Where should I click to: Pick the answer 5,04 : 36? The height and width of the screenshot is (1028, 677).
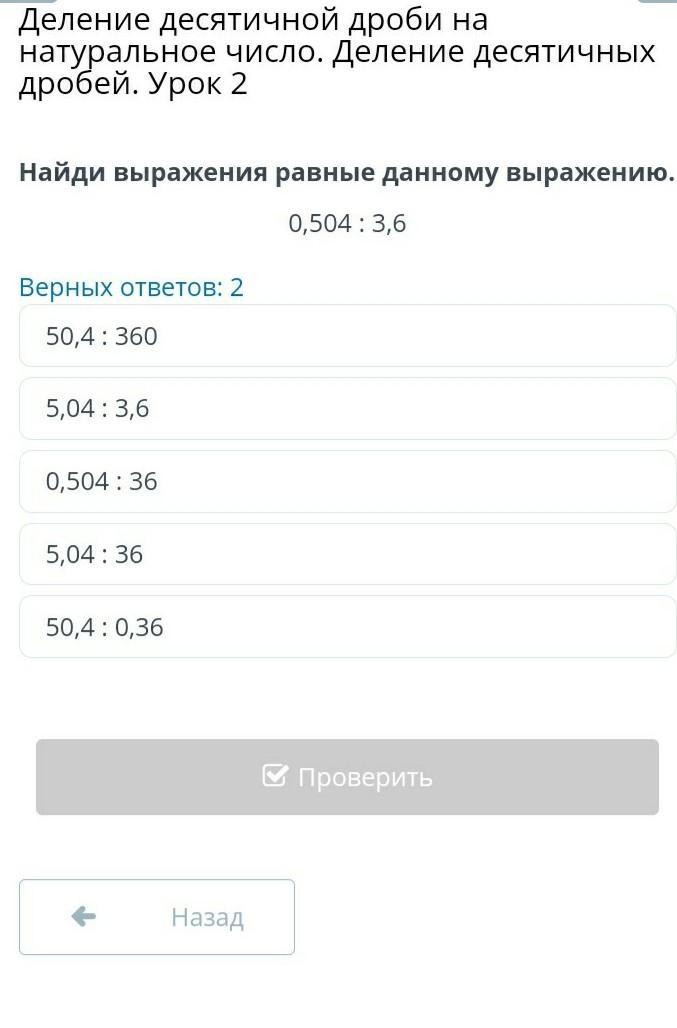pyautogui.click(x=347, y=554)
